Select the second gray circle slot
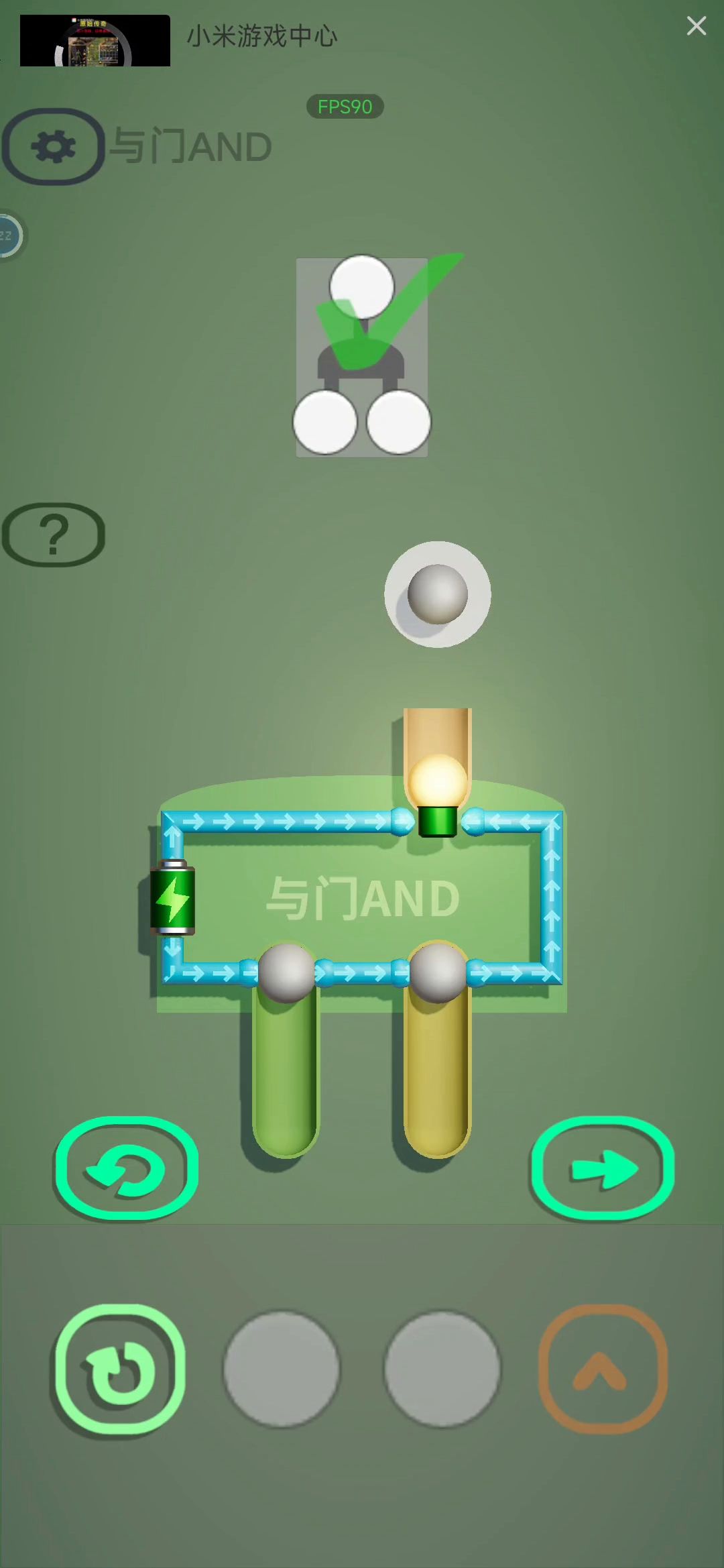Viewport: 724px width, 1568px height. pyautogui.click(x=442, y=1369)
